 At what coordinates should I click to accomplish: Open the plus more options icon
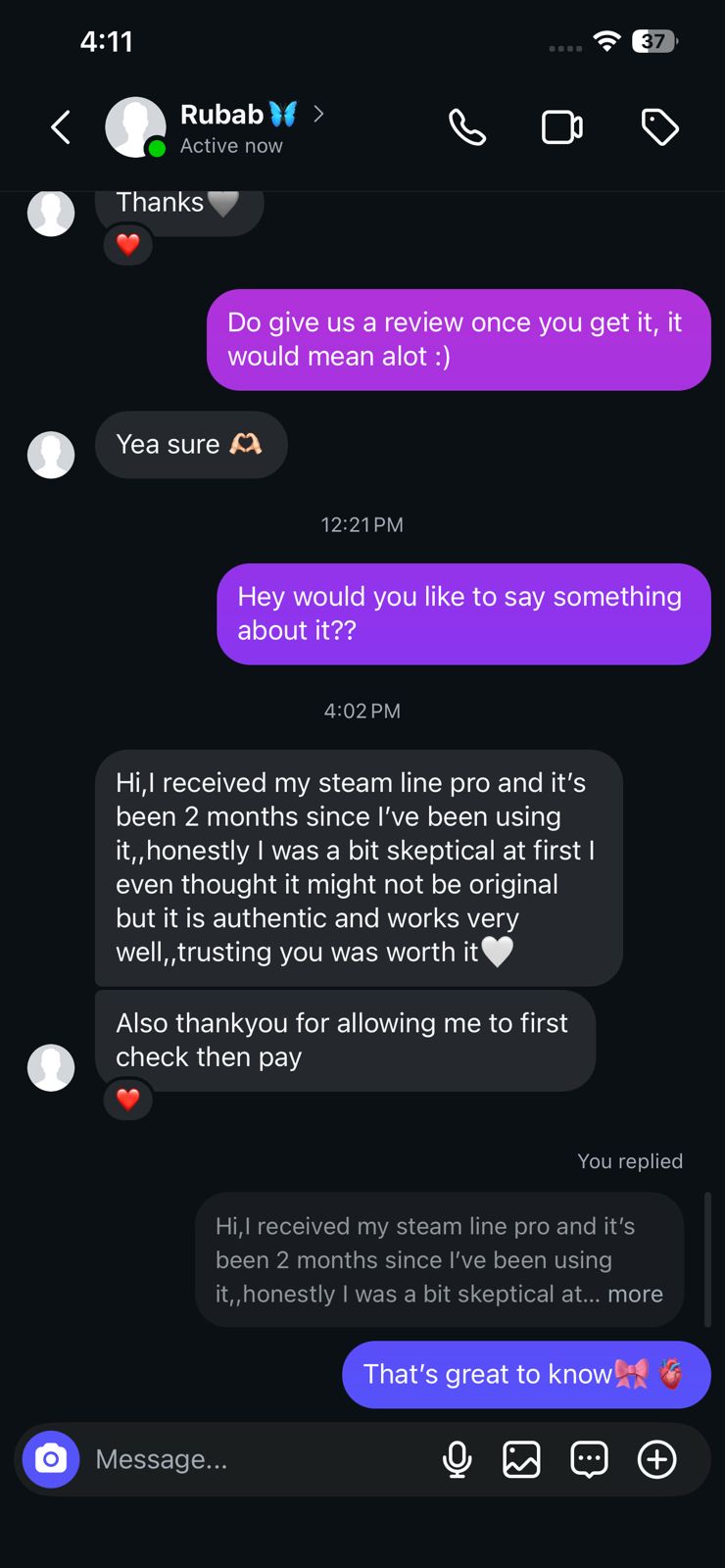[x=656, y=1459]
